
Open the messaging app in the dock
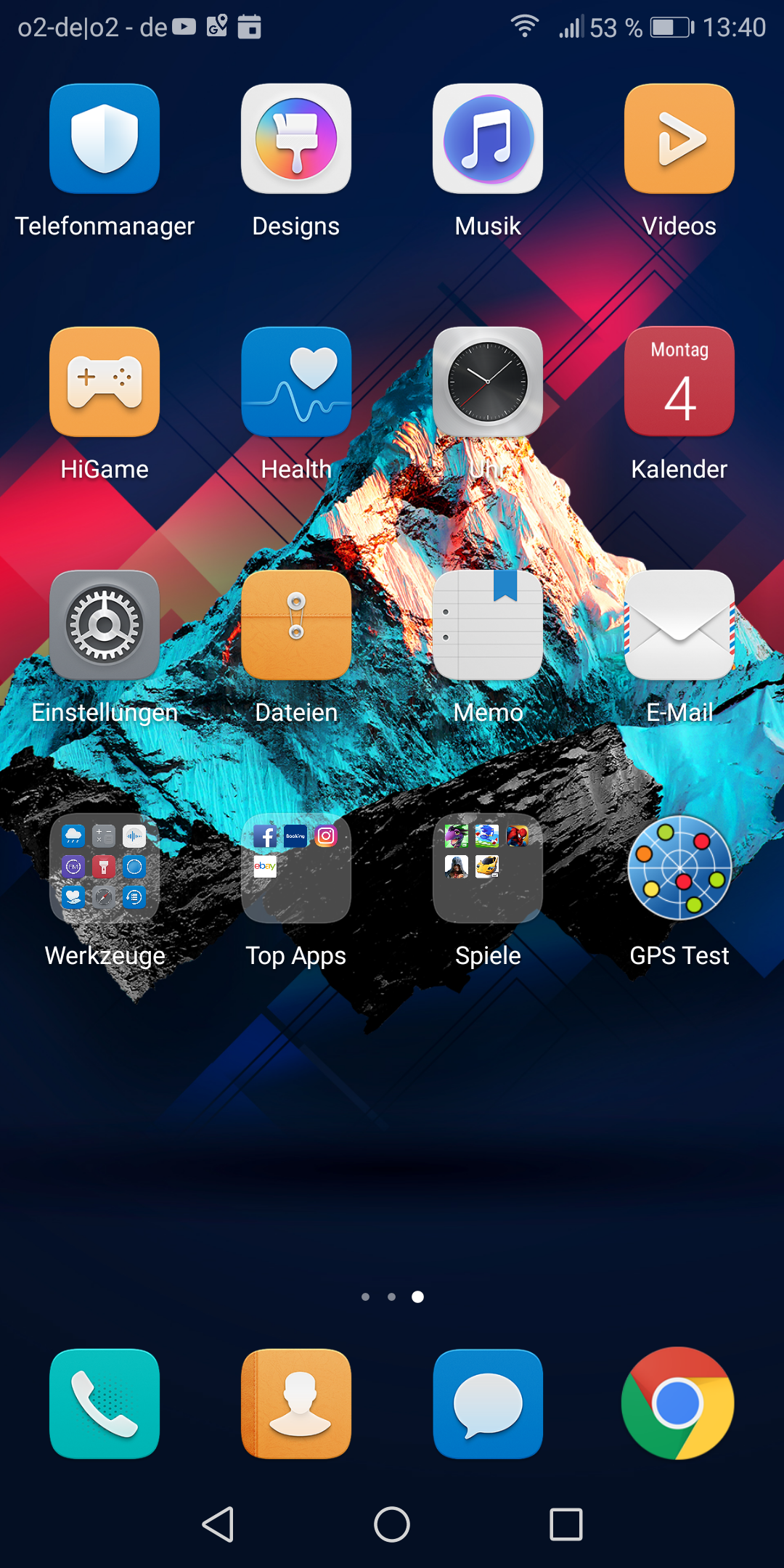(488, 1403)
